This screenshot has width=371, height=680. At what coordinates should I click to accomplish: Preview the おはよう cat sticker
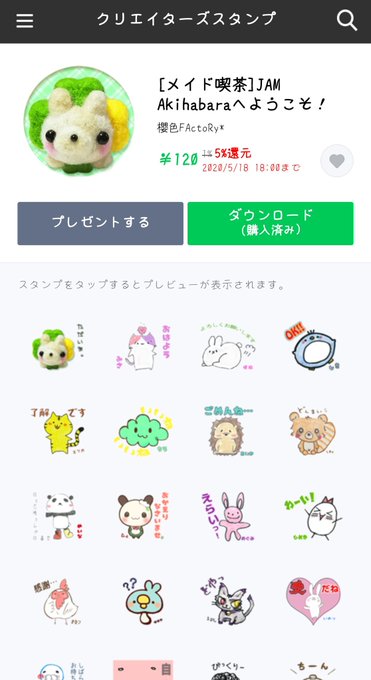(143, 347)
